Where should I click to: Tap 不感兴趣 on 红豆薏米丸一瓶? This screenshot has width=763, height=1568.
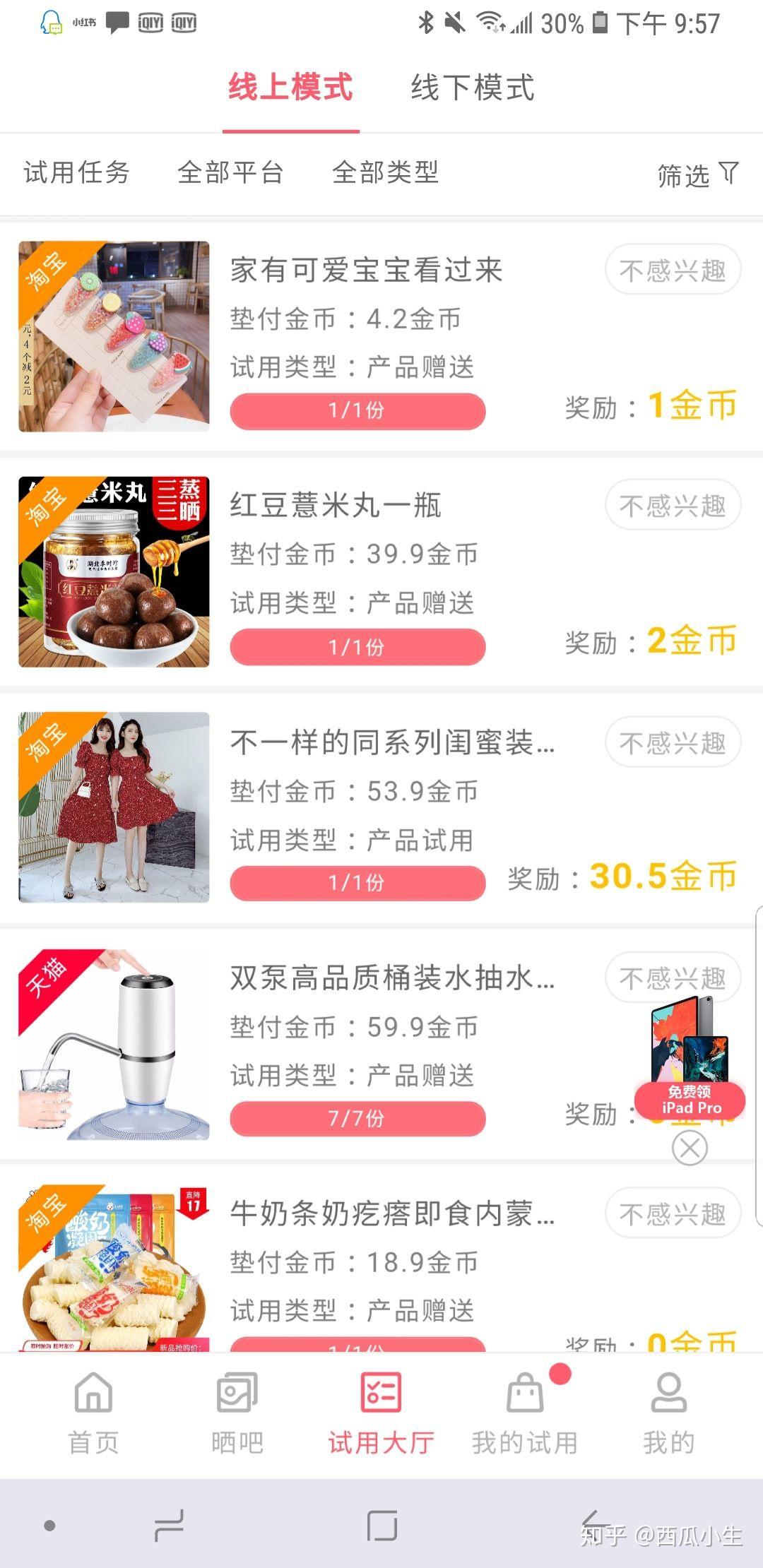(x=673, y=506)
